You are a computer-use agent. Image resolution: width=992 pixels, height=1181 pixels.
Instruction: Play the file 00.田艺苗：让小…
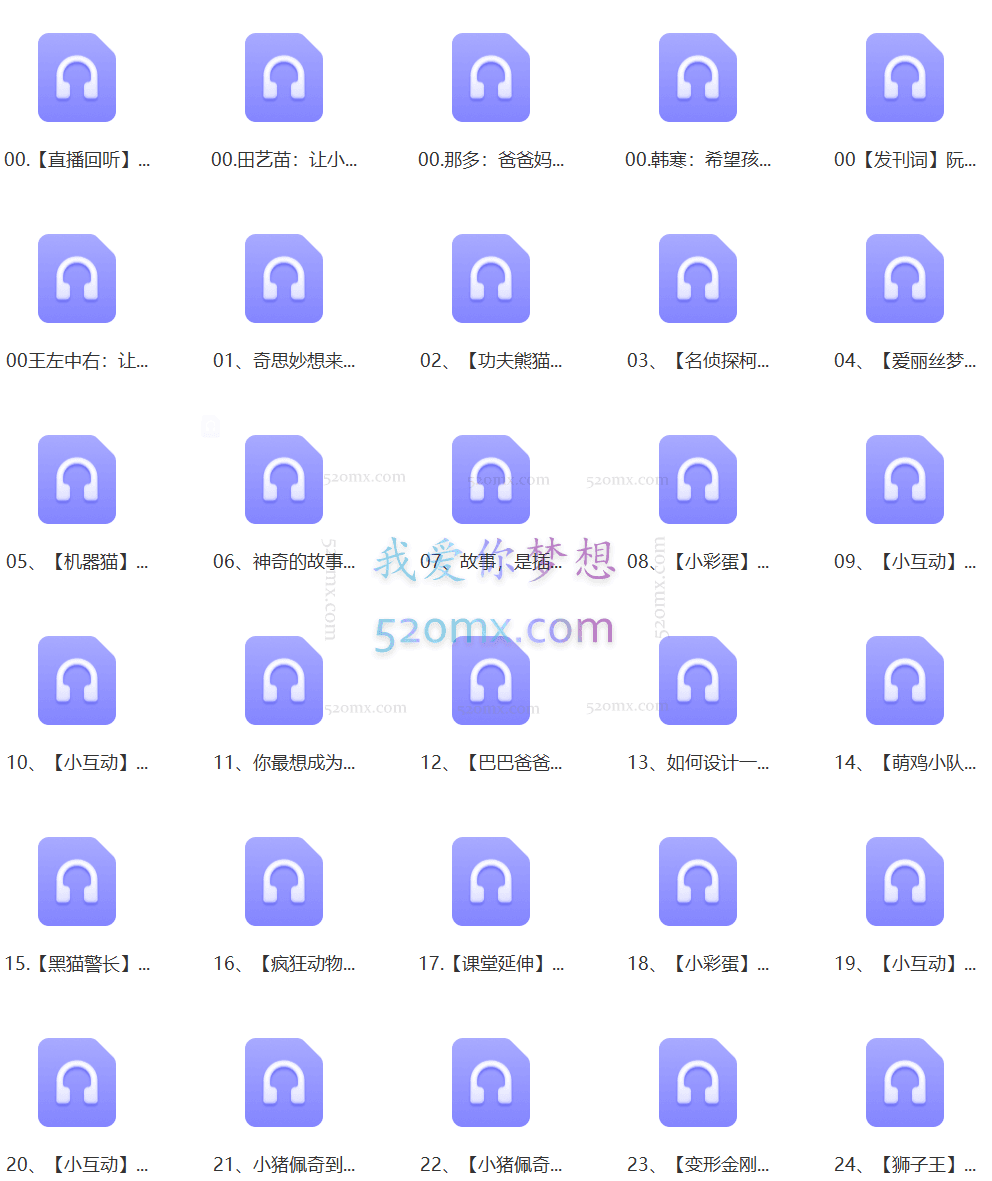pos(284,78)
